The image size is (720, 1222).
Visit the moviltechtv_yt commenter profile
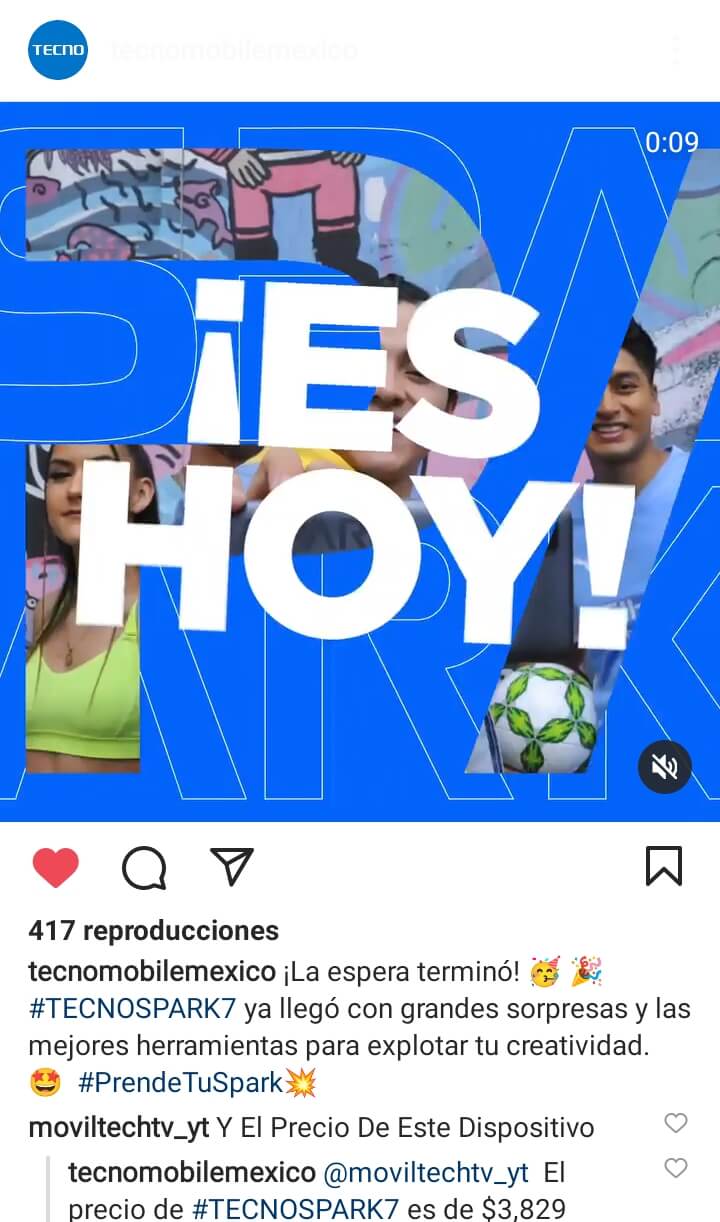click(119, 1128)
